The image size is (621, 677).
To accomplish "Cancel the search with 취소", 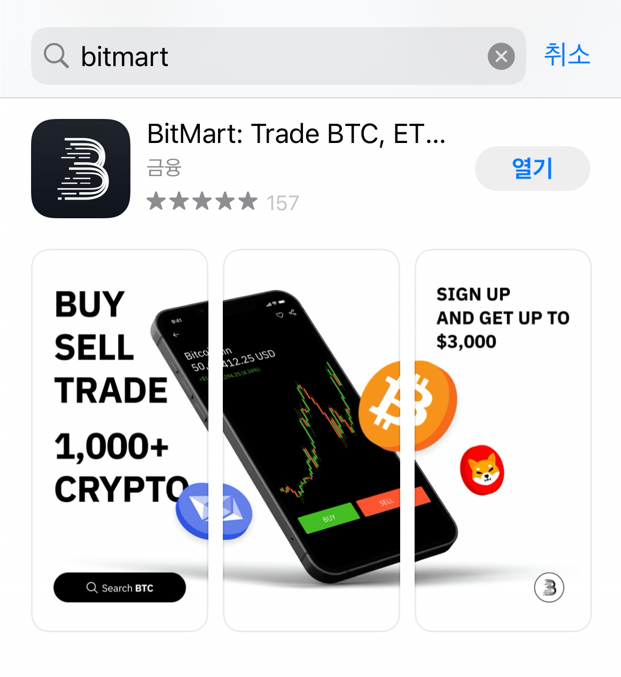I will 567,54.
